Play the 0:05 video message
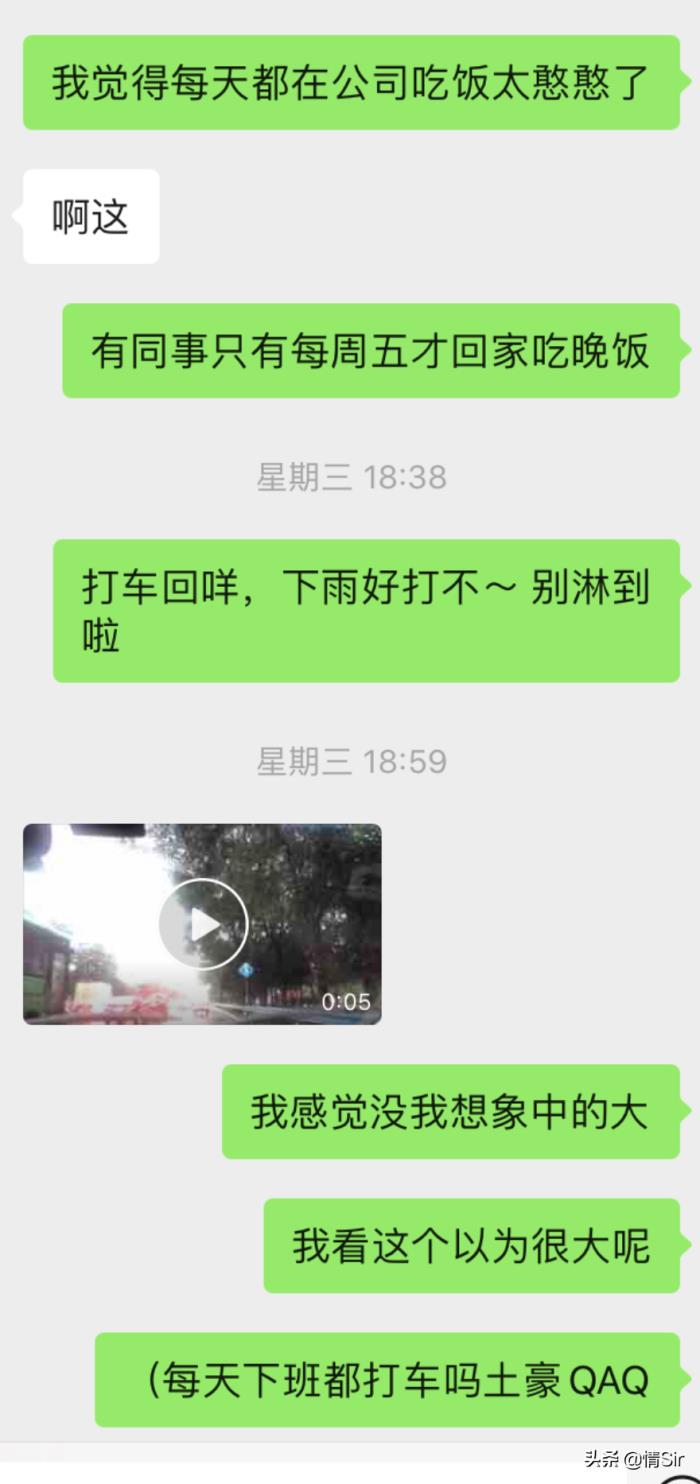Image resolution: width=700 pixels, height=1484 pixels. pos(203,924)
